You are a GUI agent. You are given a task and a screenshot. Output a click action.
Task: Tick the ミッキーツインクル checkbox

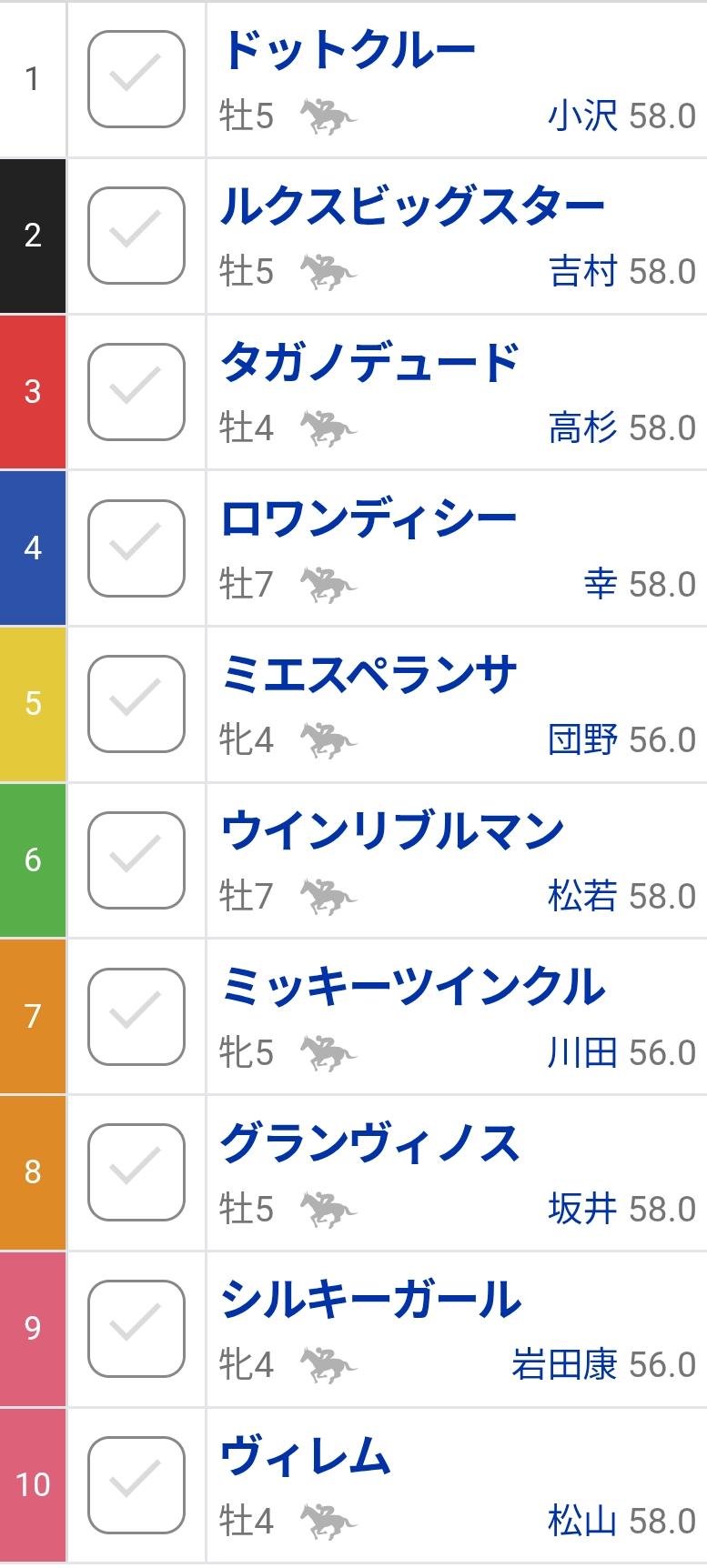tap(136, 1017)
